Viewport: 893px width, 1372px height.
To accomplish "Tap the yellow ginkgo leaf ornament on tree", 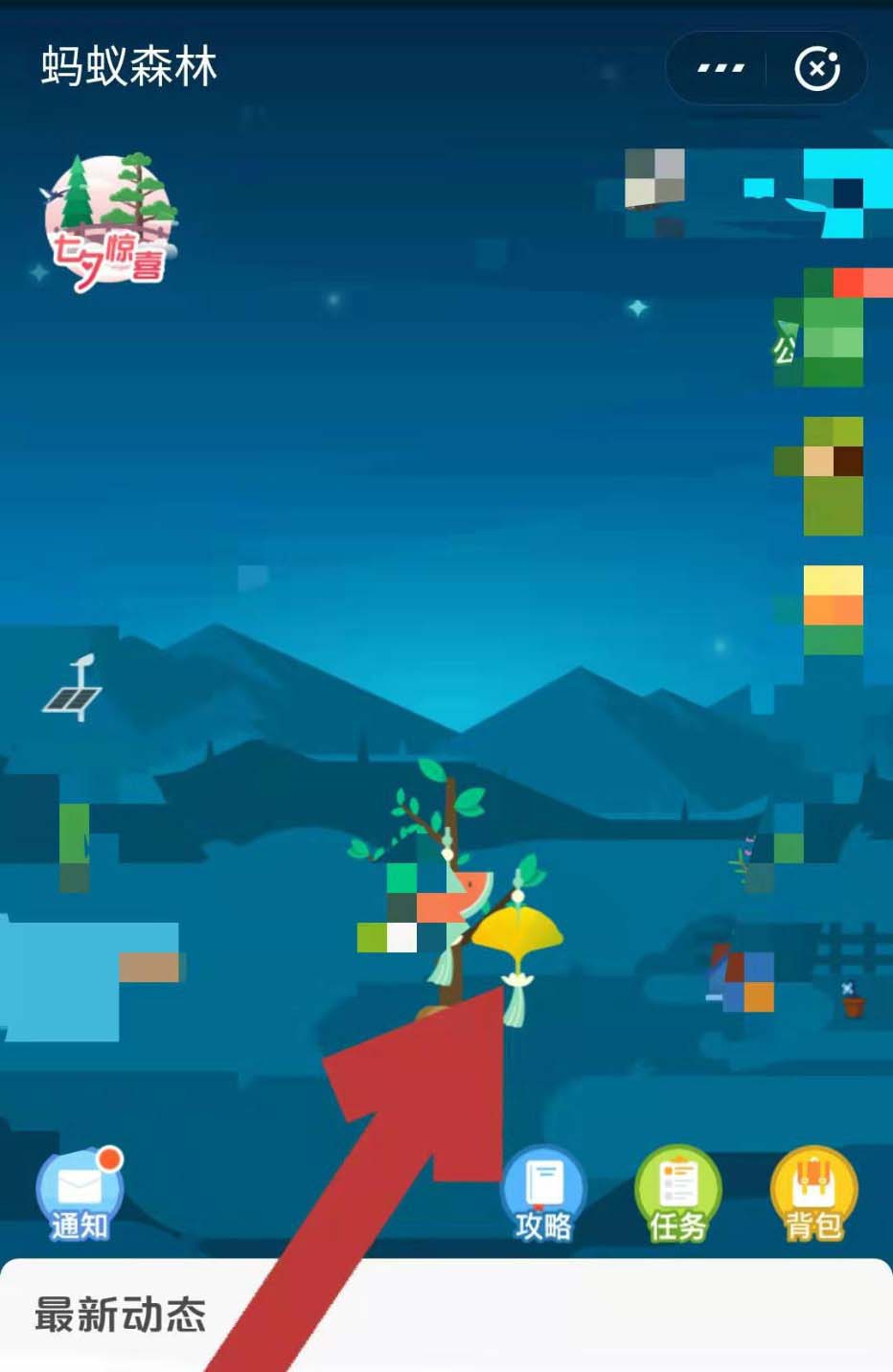I will [x=517, y=937].
